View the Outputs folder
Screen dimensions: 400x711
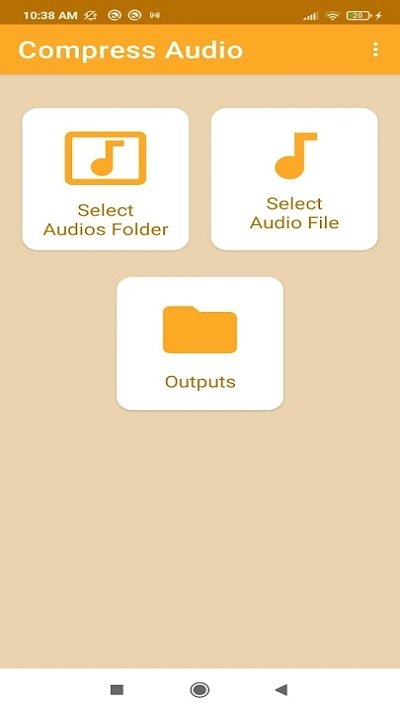click(200, 344)
